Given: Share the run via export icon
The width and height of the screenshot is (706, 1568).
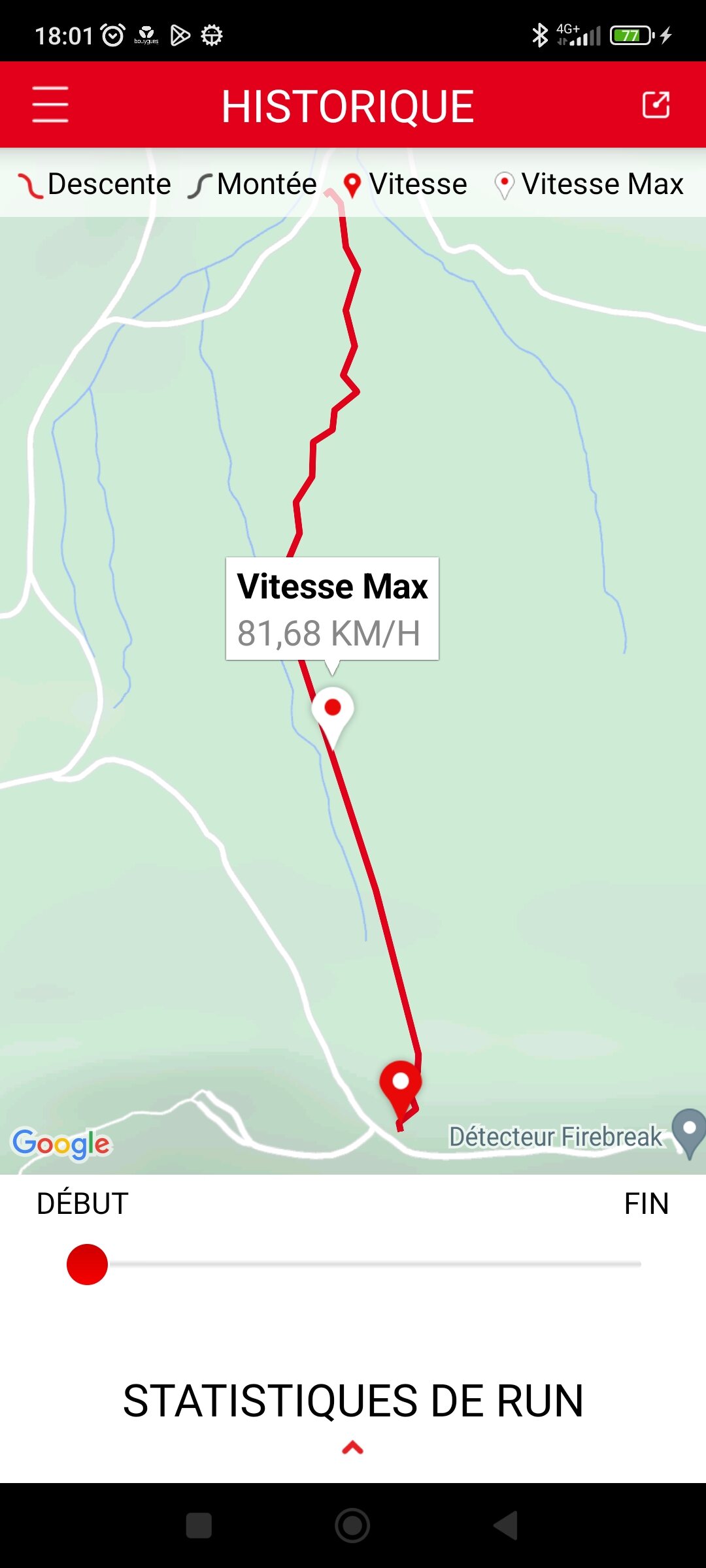Looking at the screenshot, I should pyautogui.click(x=656, y=105).
